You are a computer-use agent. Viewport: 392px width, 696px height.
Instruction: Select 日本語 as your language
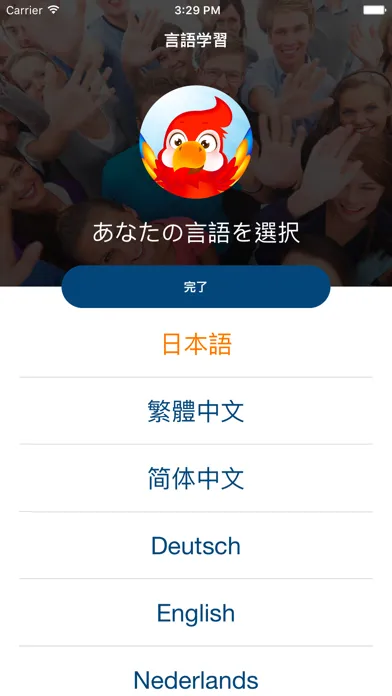coord(196,344)
